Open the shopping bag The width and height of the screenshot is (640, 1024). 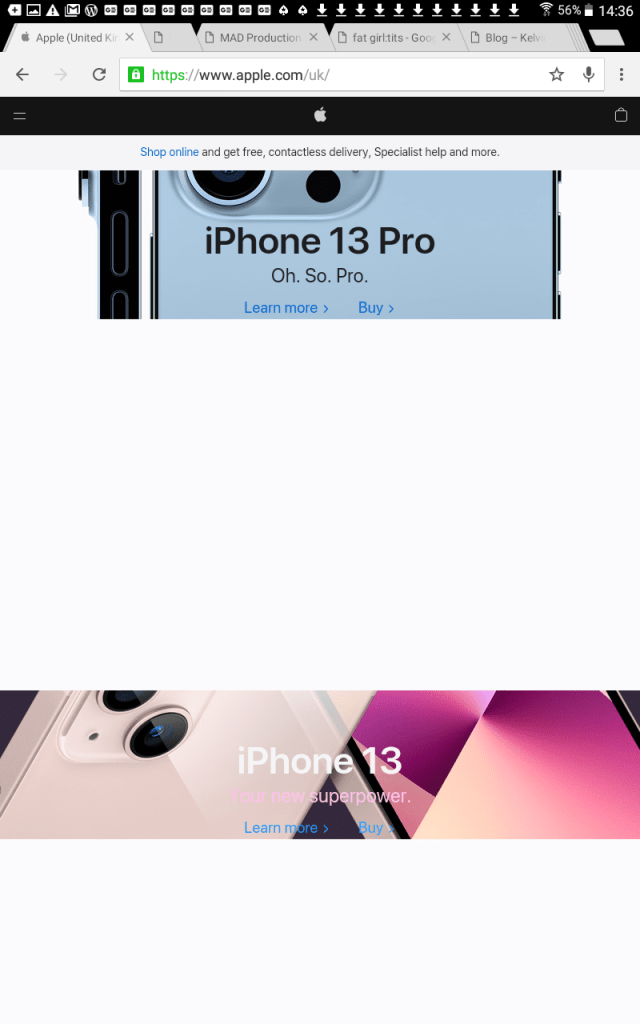click(x=620, y=115)
